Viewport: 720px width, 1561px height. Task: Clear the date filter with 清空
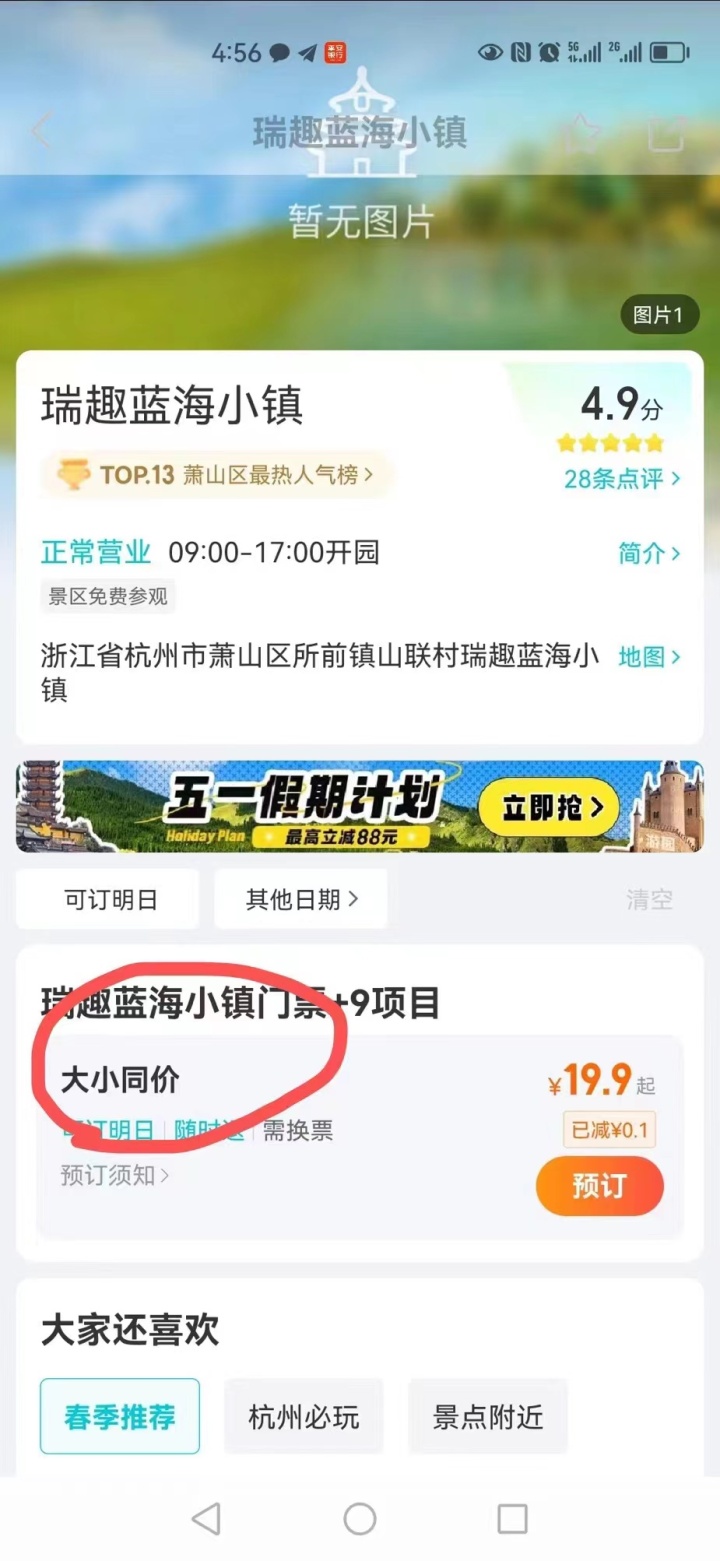[x=650, y=899]
